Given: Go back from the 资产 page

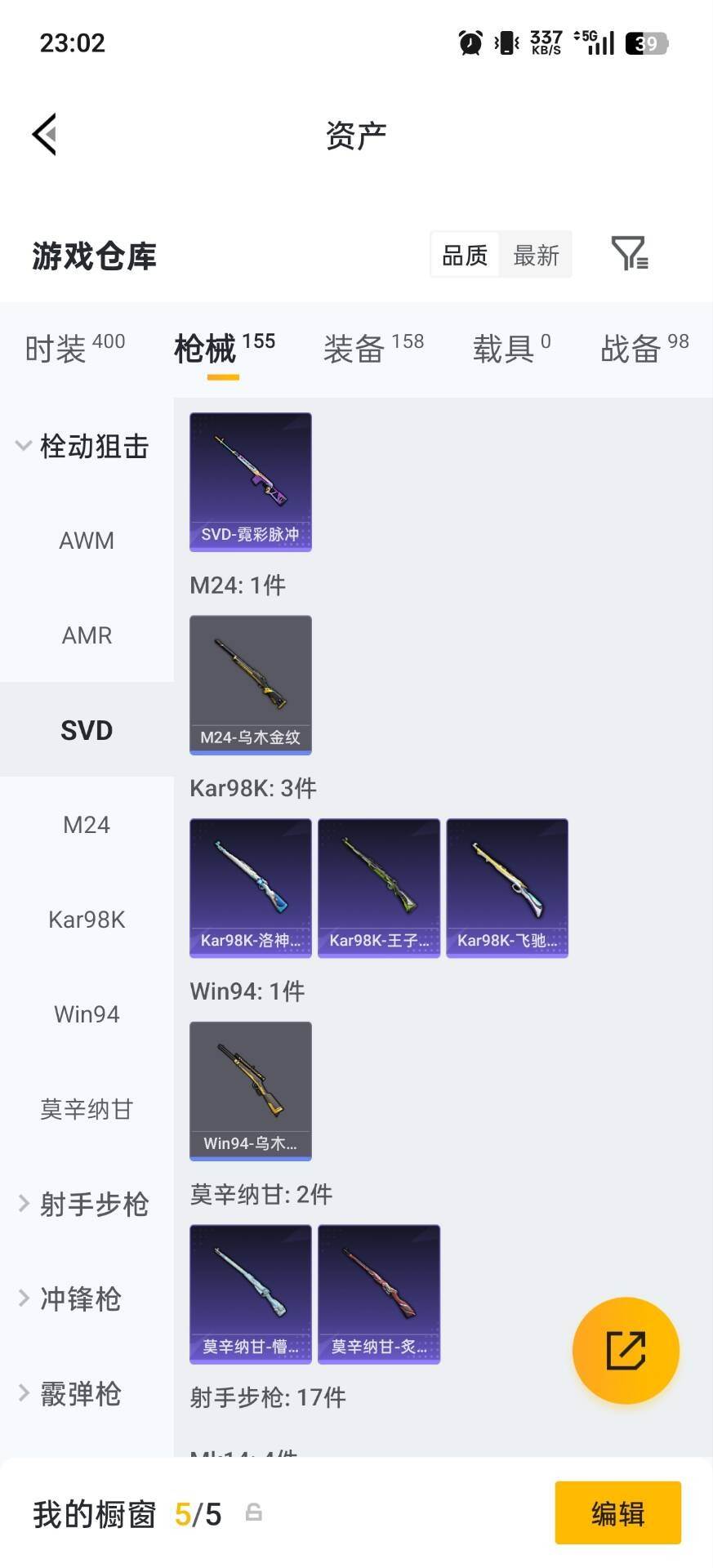Looking at the screenshot, I should tap(45, 135).
